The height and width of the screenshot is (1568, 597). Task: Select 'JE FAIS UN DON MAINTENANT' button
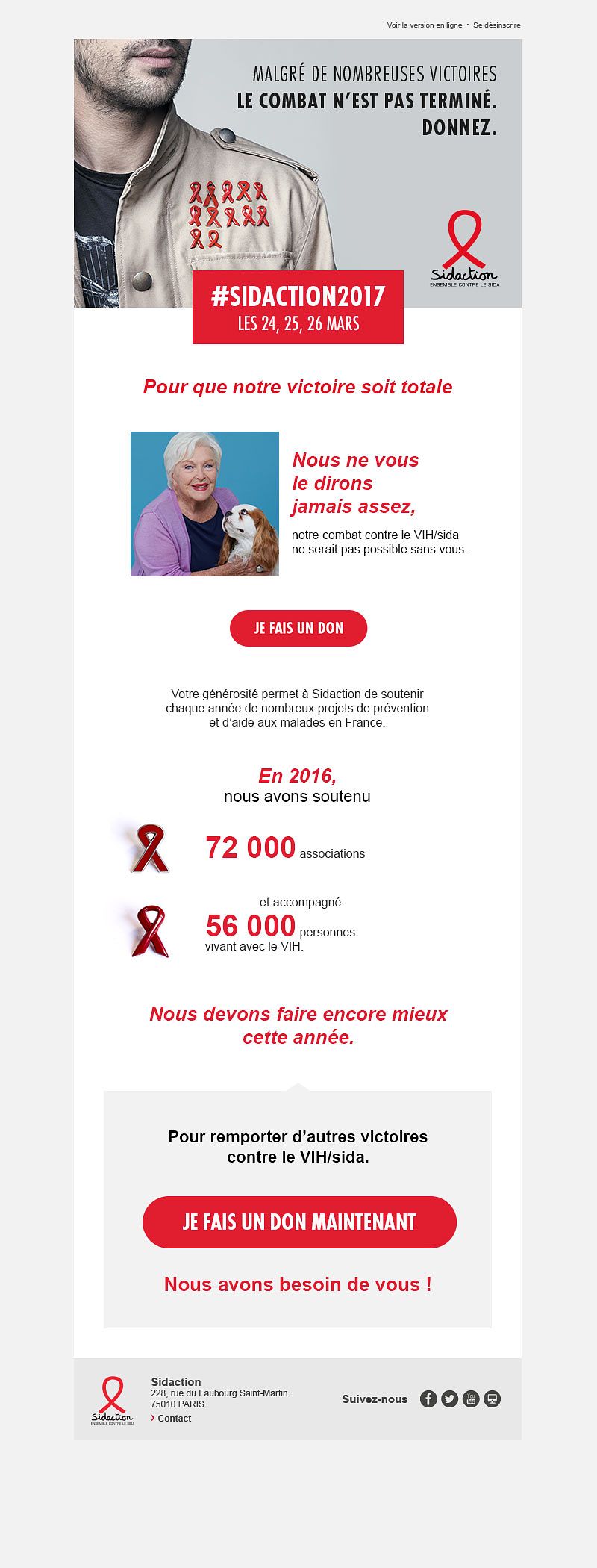click(299, 1222)
